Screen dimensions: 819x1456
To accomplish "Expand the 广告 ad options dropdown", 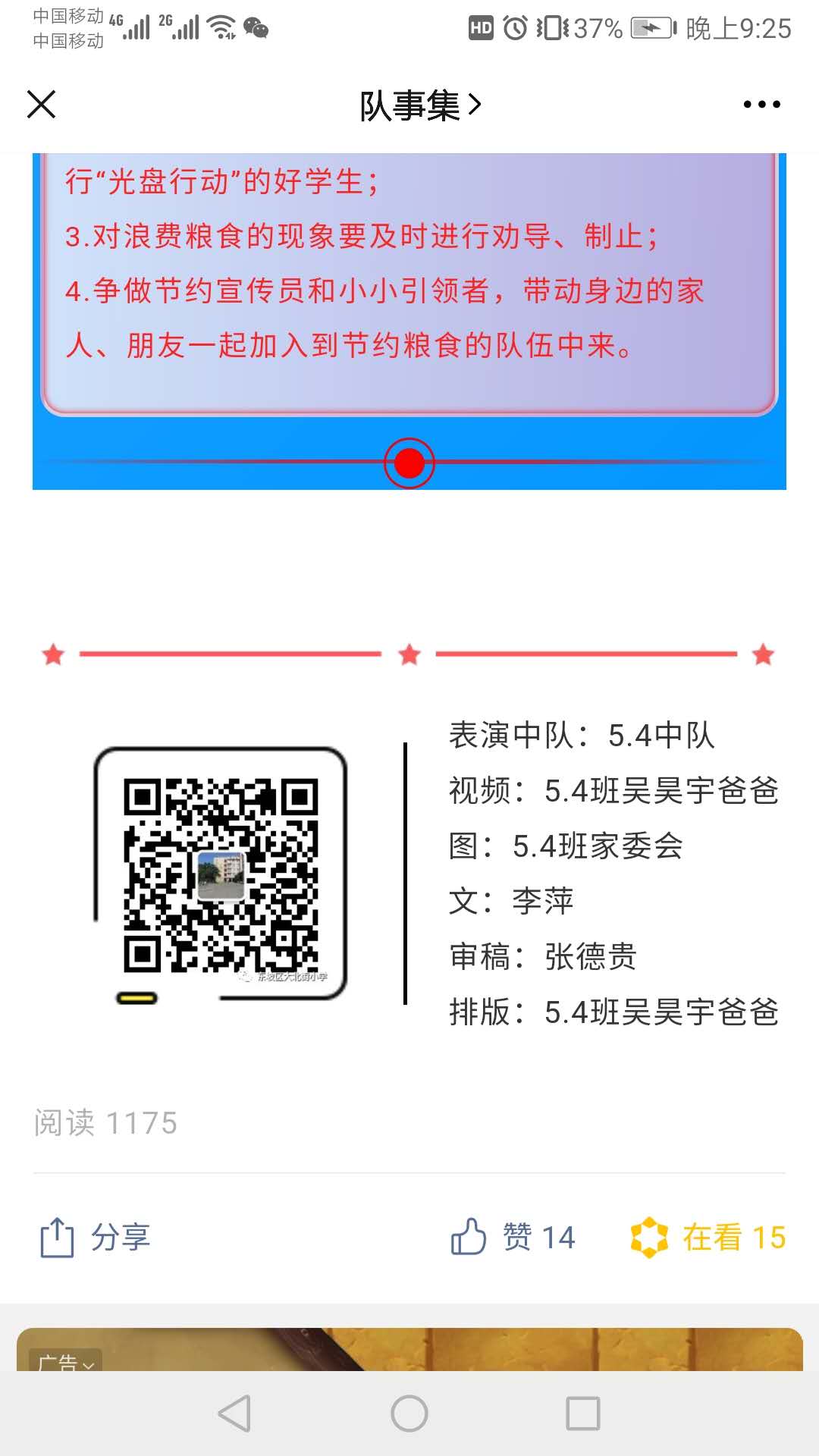I will tap(66, 1362).
